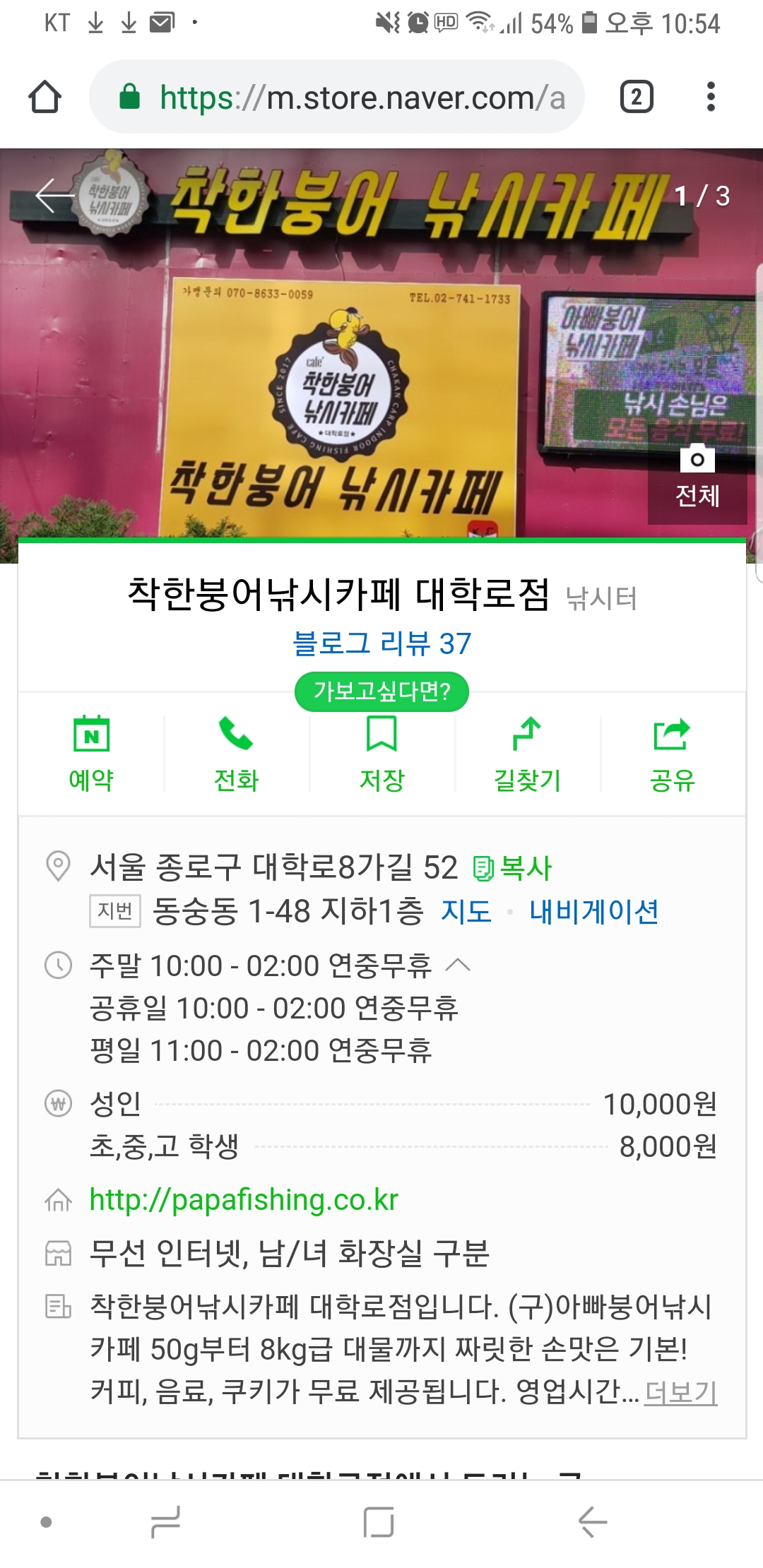Collapse the business hours list
The height and width of the screenshot is (1568, 763).
[x=459, y=965]
